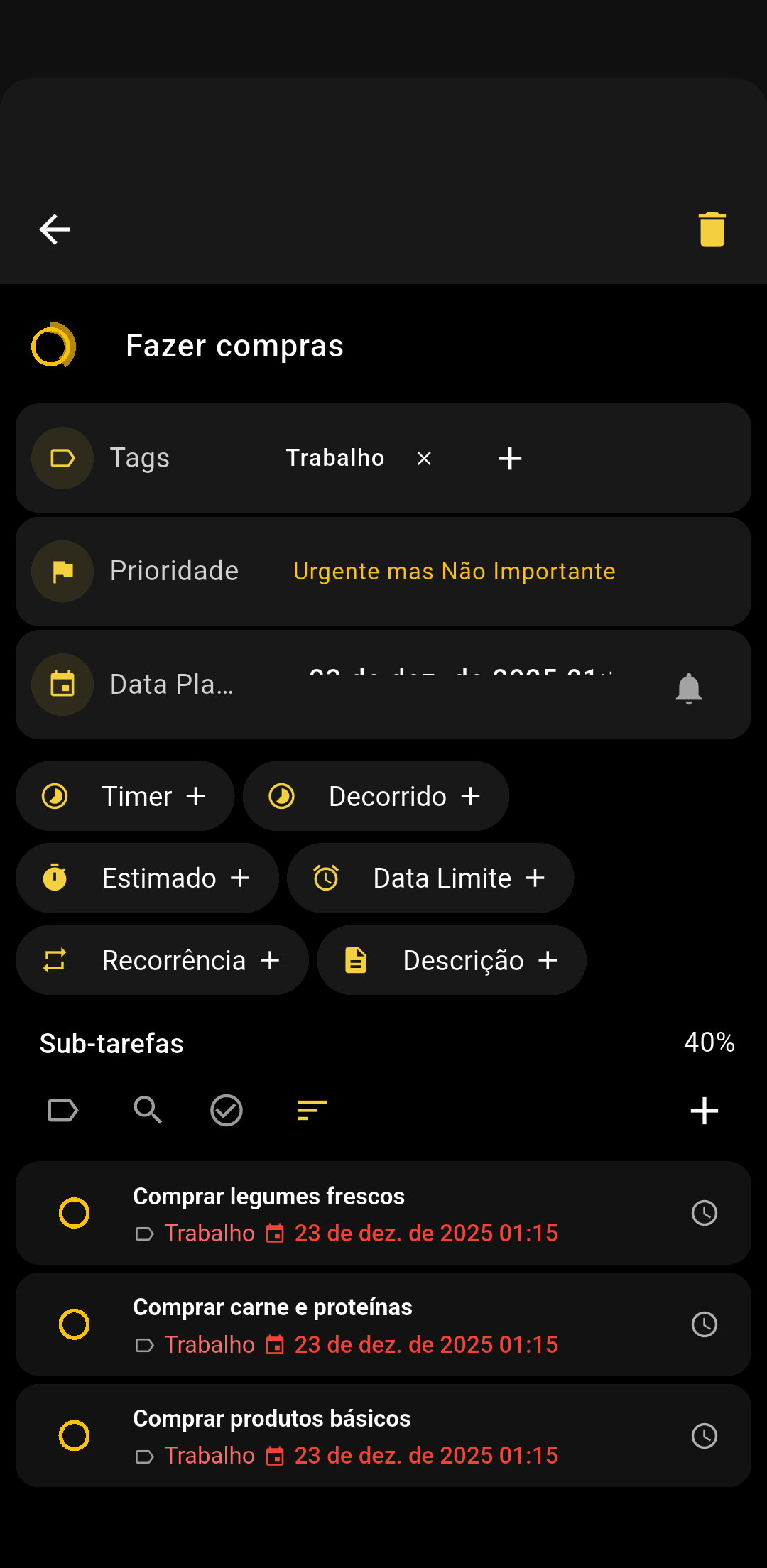Open sub-task sorting options

tap(312, 1110)
